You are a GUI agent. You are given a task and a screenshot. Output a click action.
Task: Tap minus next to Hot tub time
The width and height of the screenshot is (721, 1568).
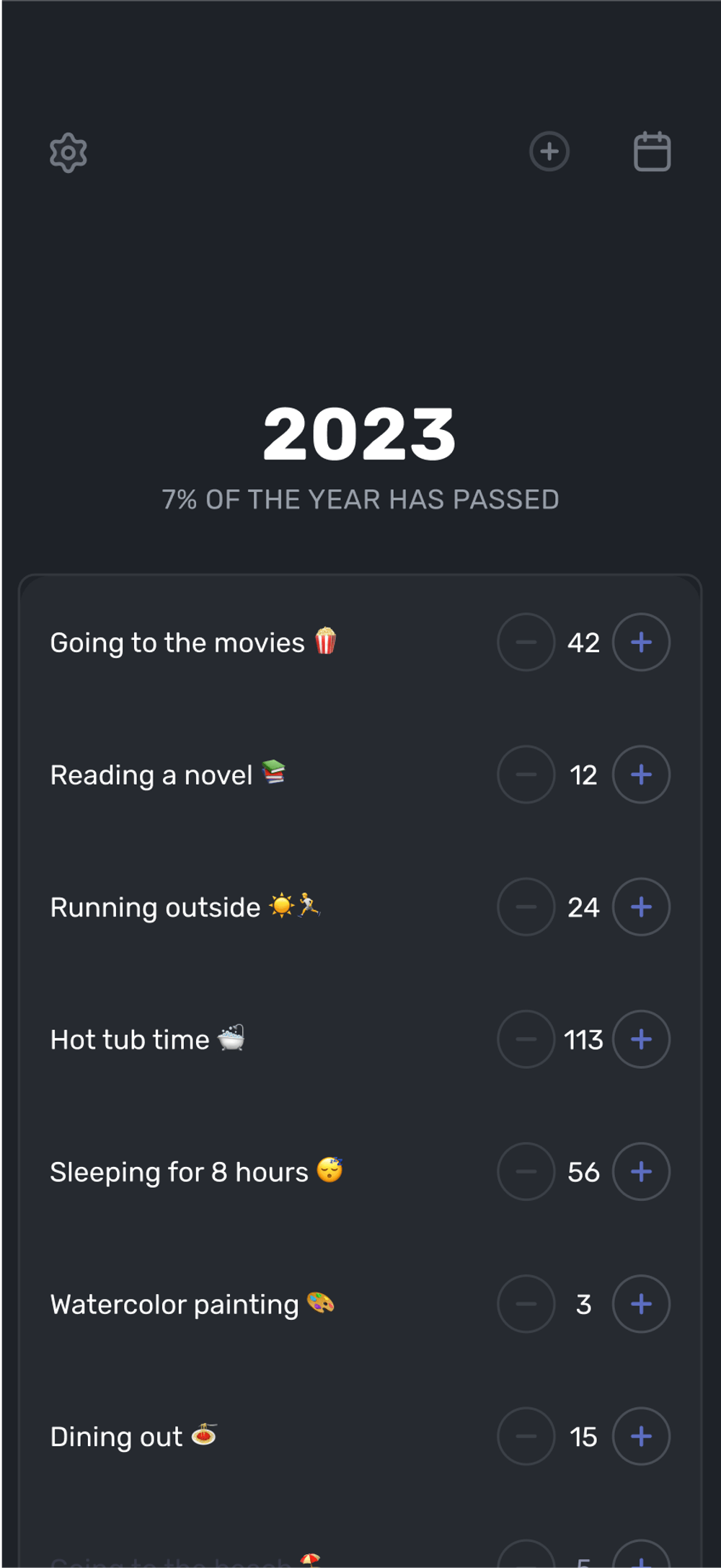coord(526,1039)
